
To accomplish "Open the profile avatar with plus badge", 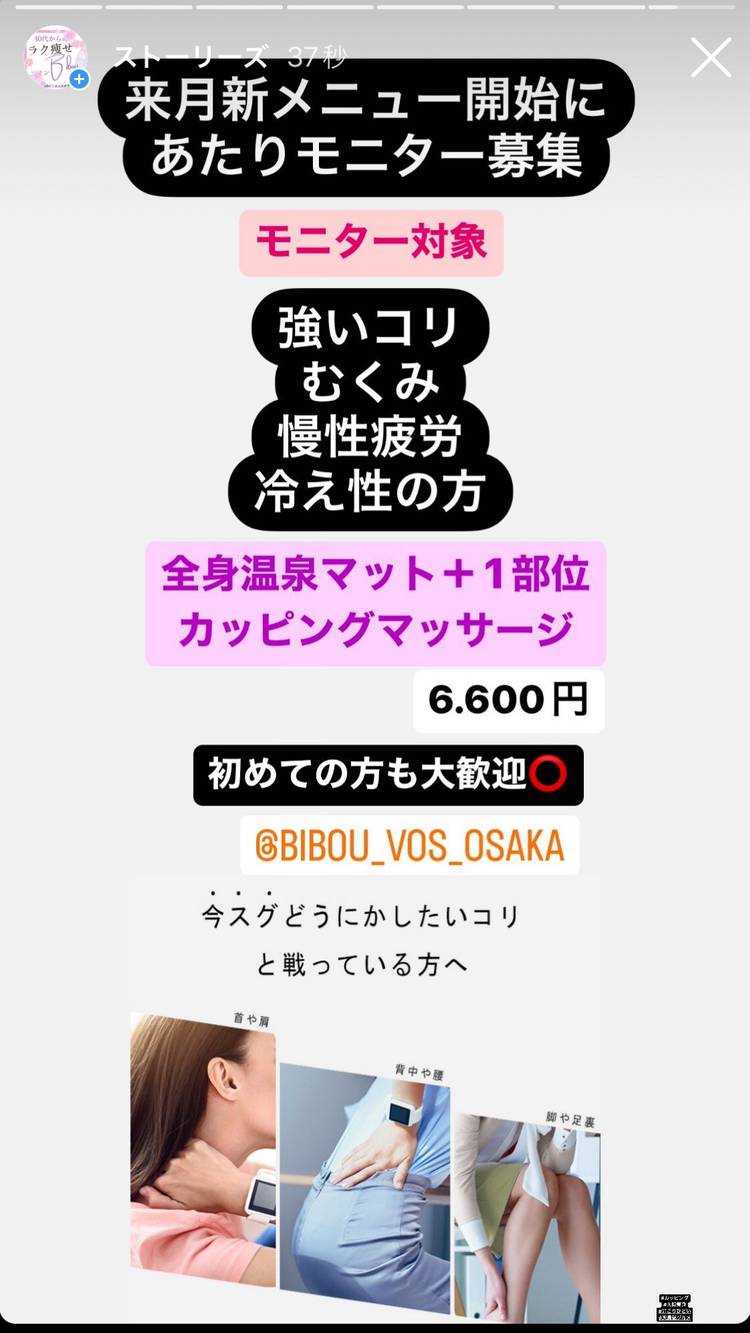I will (56, 58).
